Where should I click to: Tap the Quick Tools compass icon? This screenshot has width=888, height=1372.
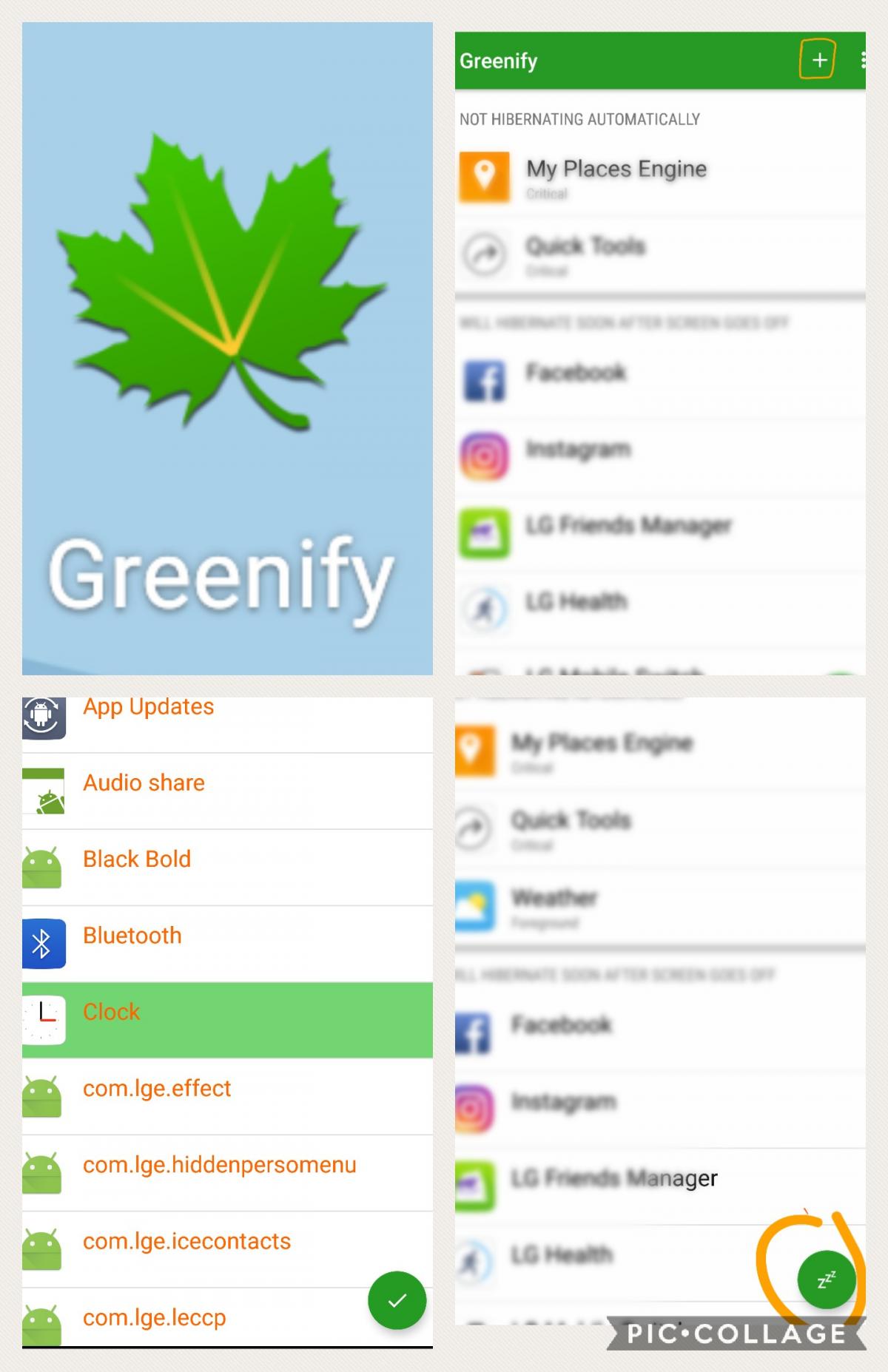click(x=485, y=254)
